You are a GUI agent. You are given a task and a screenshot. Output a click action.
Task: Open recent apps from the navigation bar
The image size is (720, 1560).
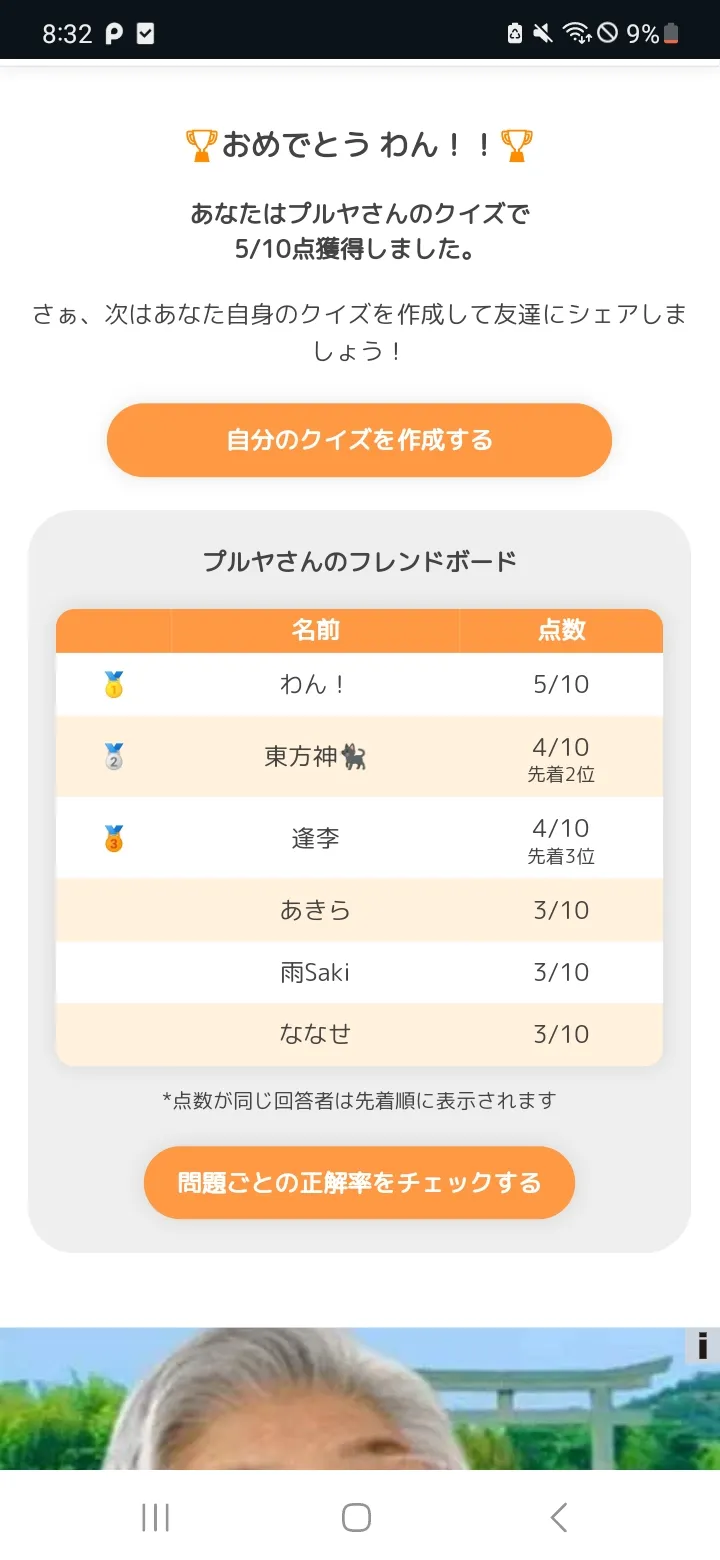[155, 1517]
